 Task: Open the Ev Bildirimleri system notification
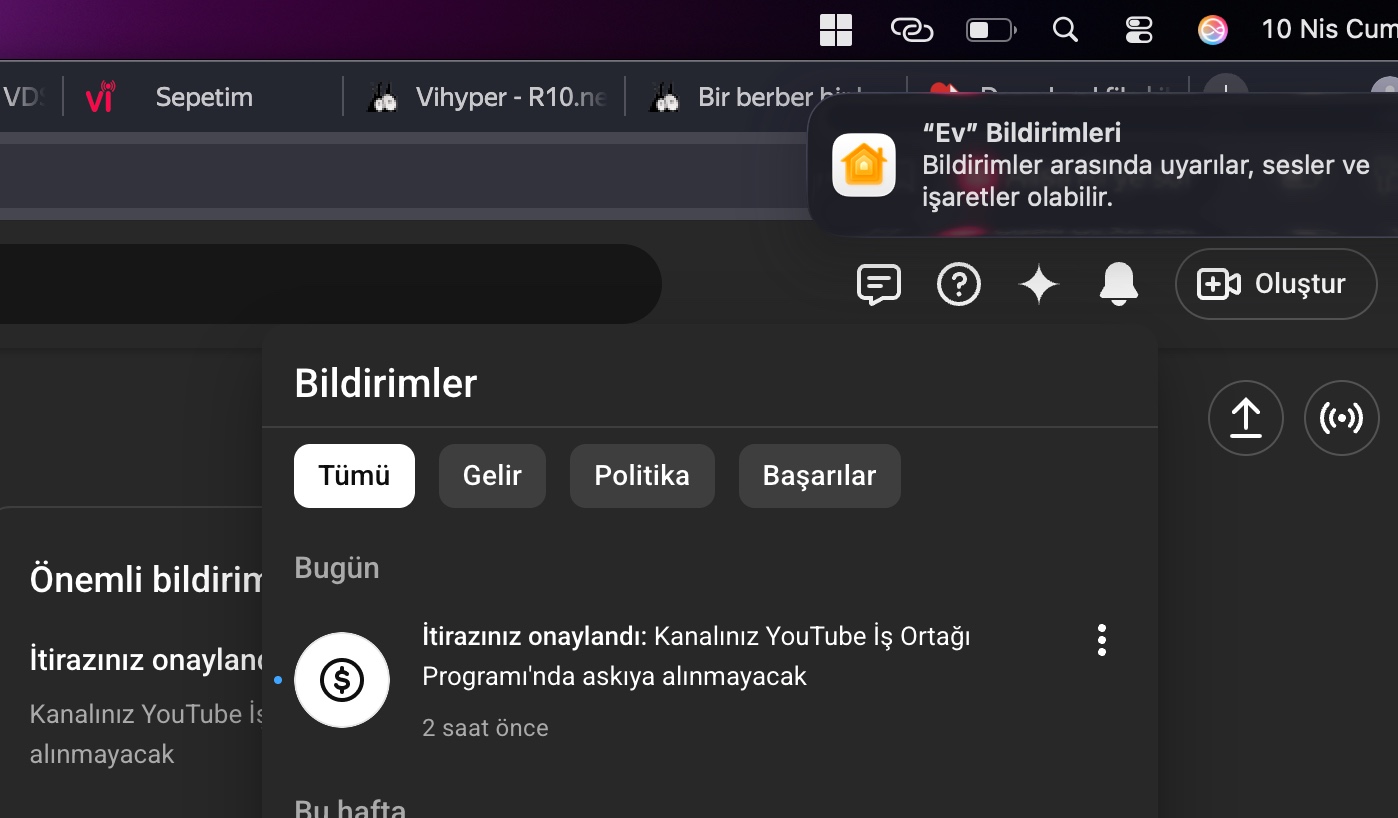[1103, 165]
